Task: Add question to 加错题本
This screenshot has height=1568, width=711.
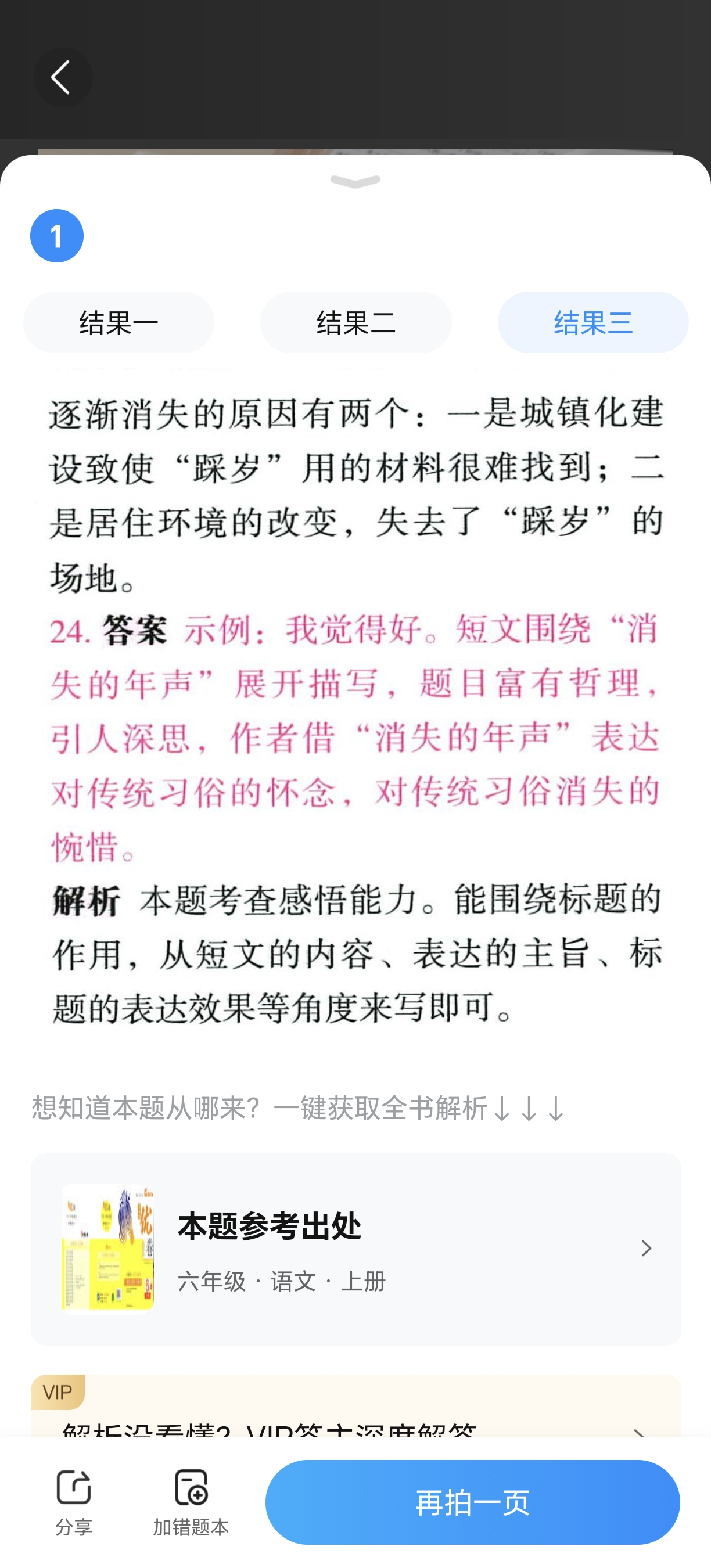Action: pos(191,1502)
